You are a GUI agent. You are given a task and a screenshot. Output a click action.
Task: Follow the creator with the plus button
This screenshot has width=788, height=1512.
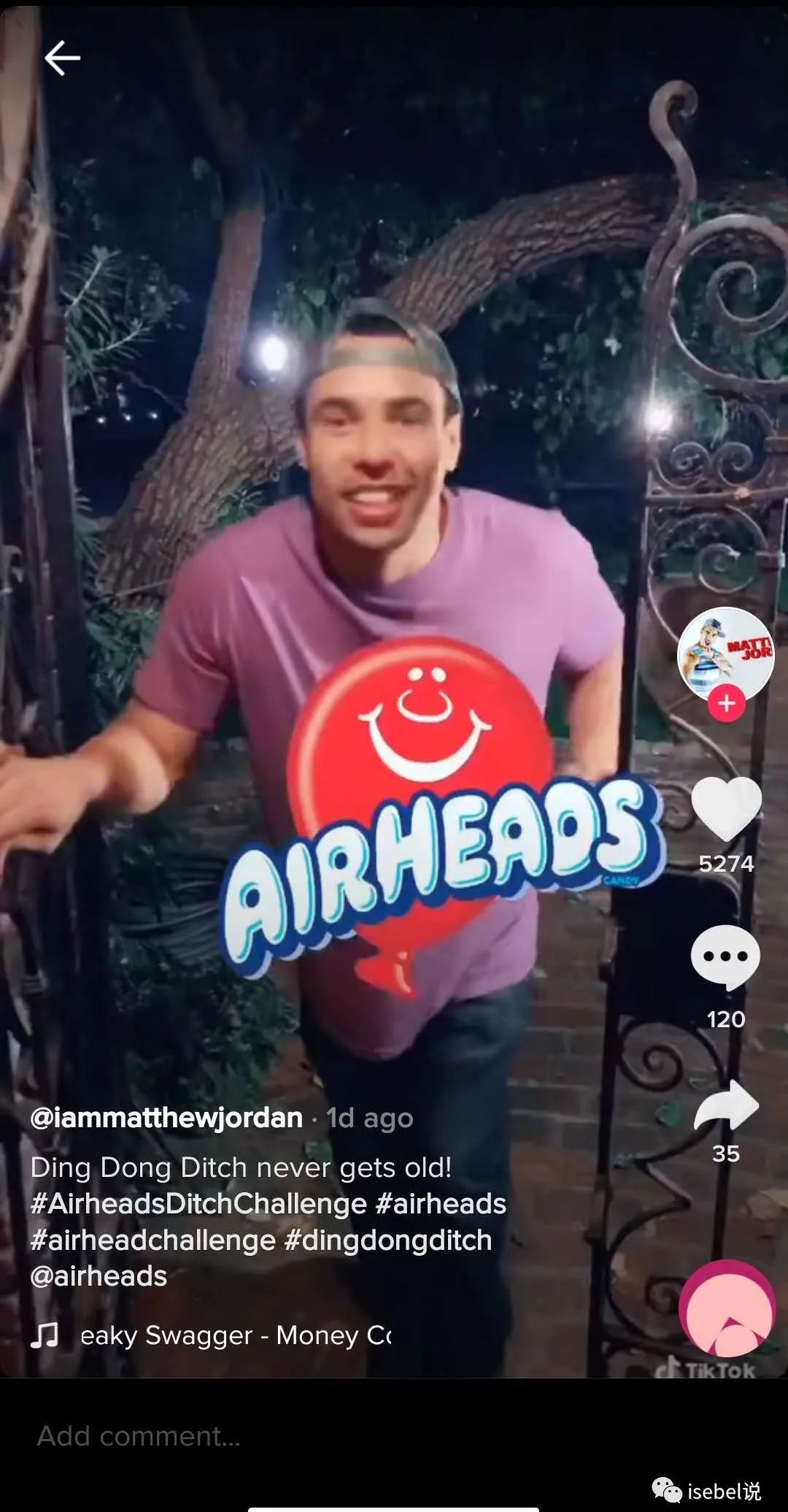click(726, 703)
